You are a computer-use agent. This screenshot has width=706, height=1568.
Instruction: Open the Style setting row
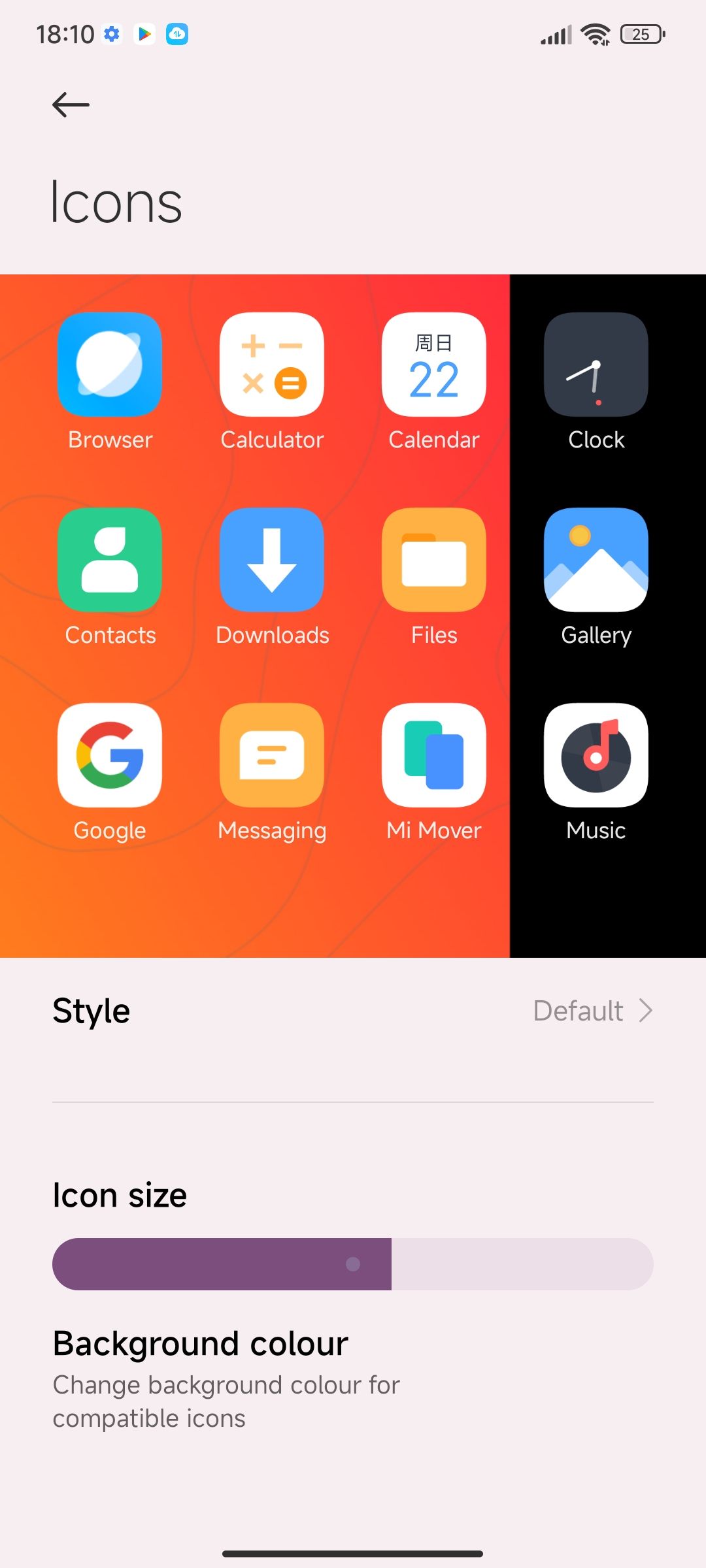(353, 1011)
